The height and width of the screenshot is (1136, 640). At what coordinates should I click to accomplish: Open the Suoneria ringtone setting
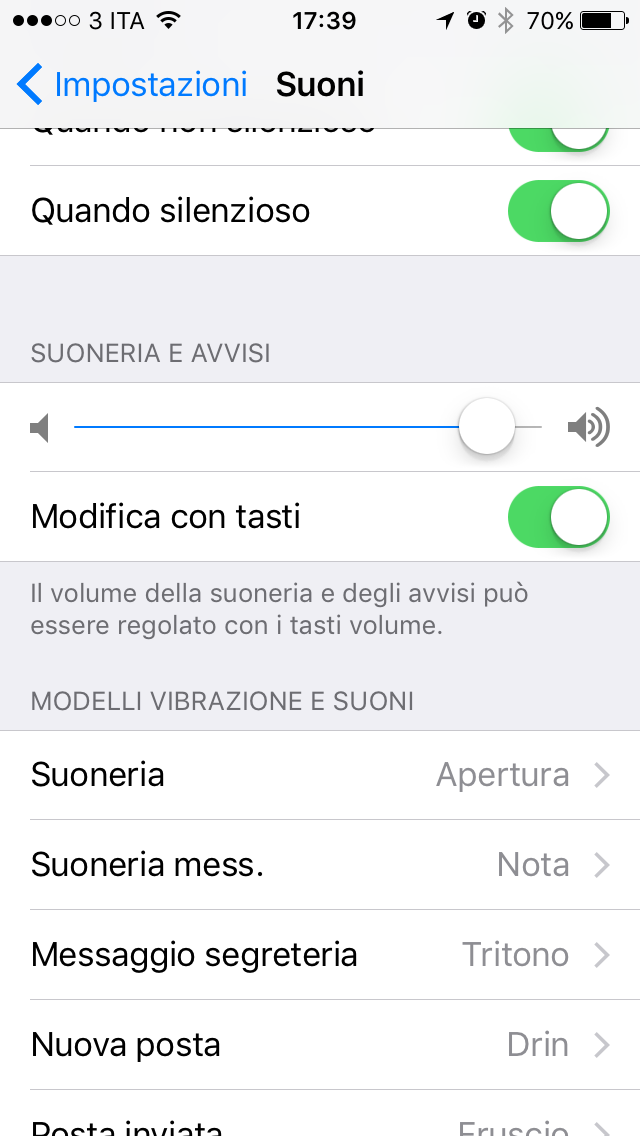coord(320,775)
